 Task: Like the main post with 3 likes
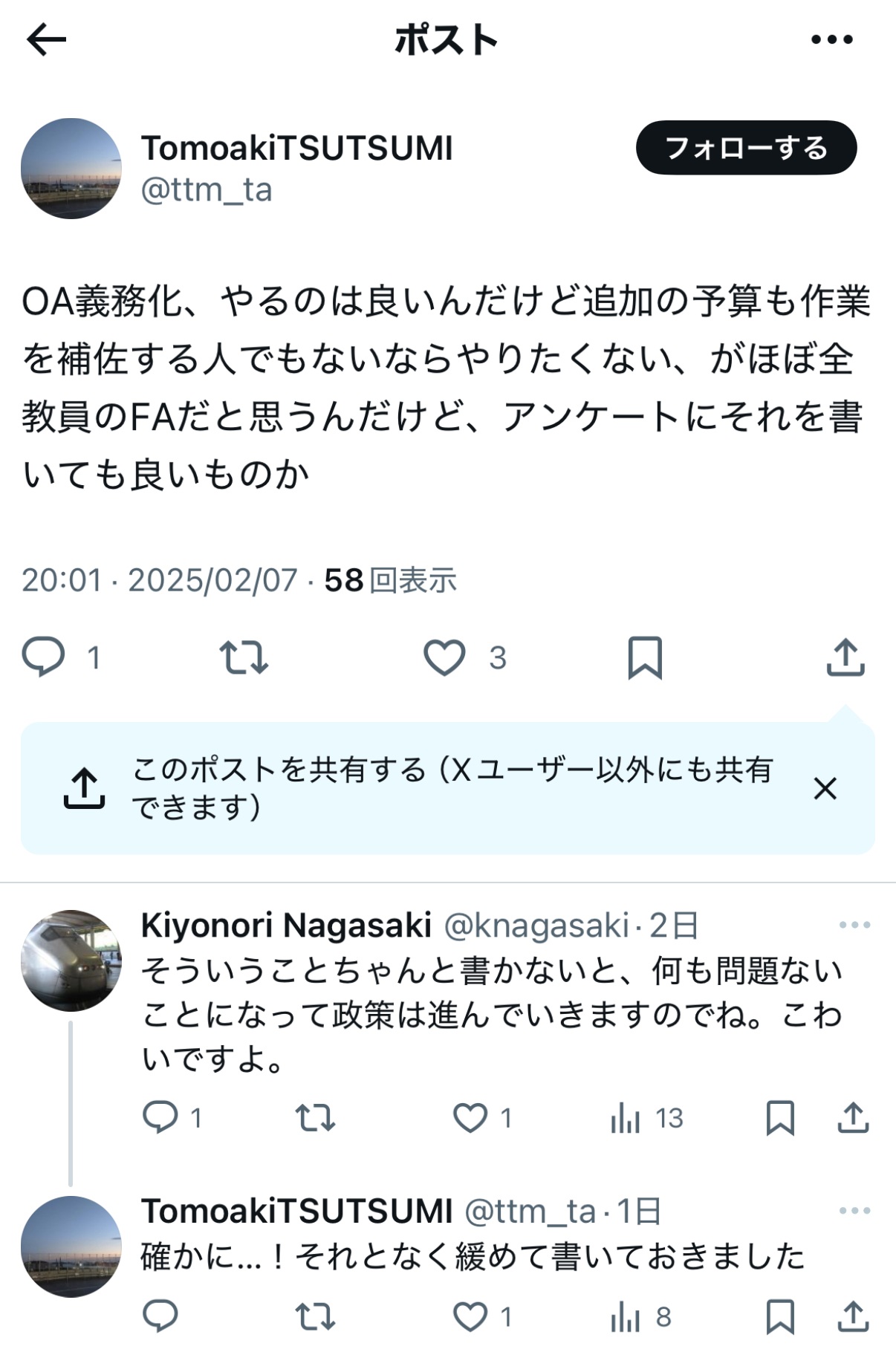pos(444,657)
